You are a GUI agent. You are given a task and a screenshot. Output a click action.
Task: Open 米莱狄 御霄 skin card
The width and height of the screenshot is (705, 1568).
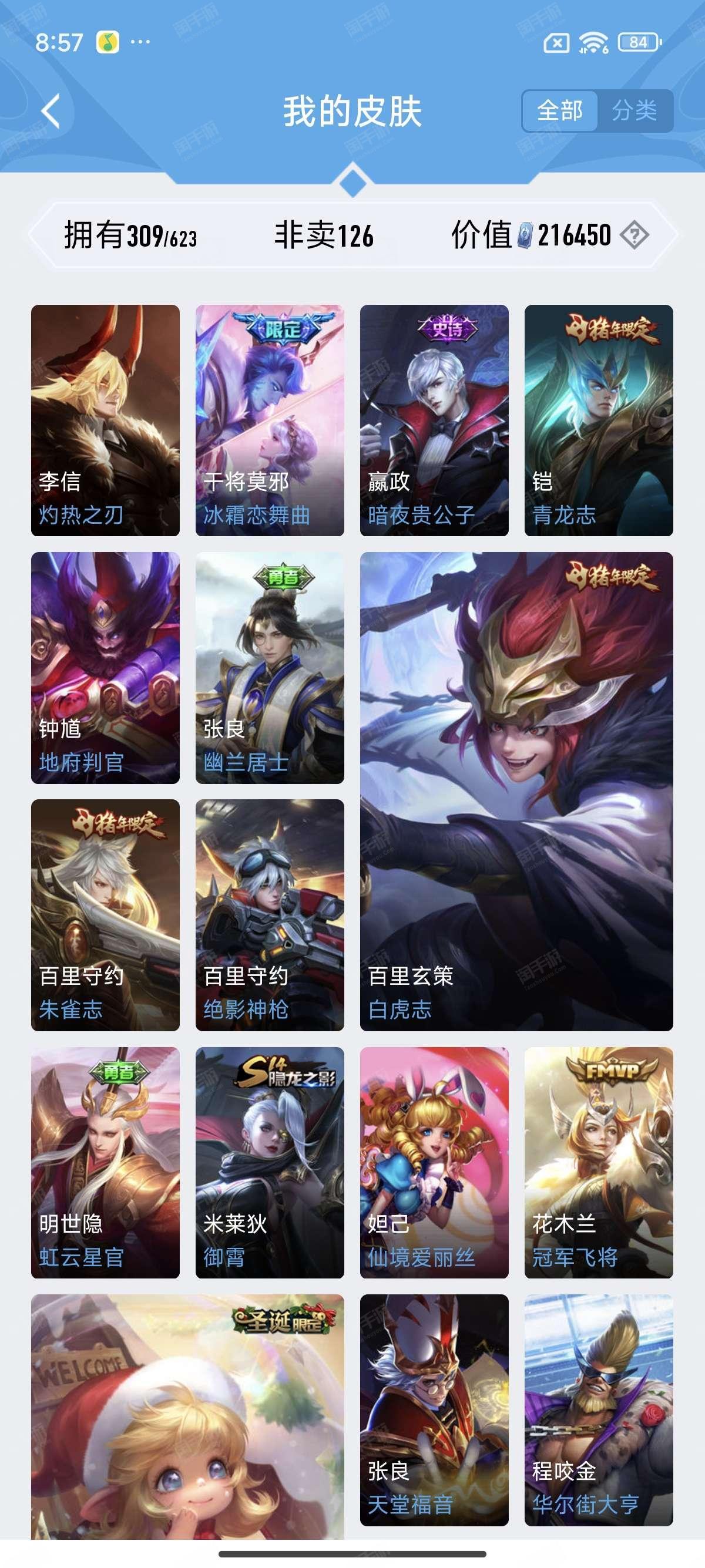click(270, 1163)
